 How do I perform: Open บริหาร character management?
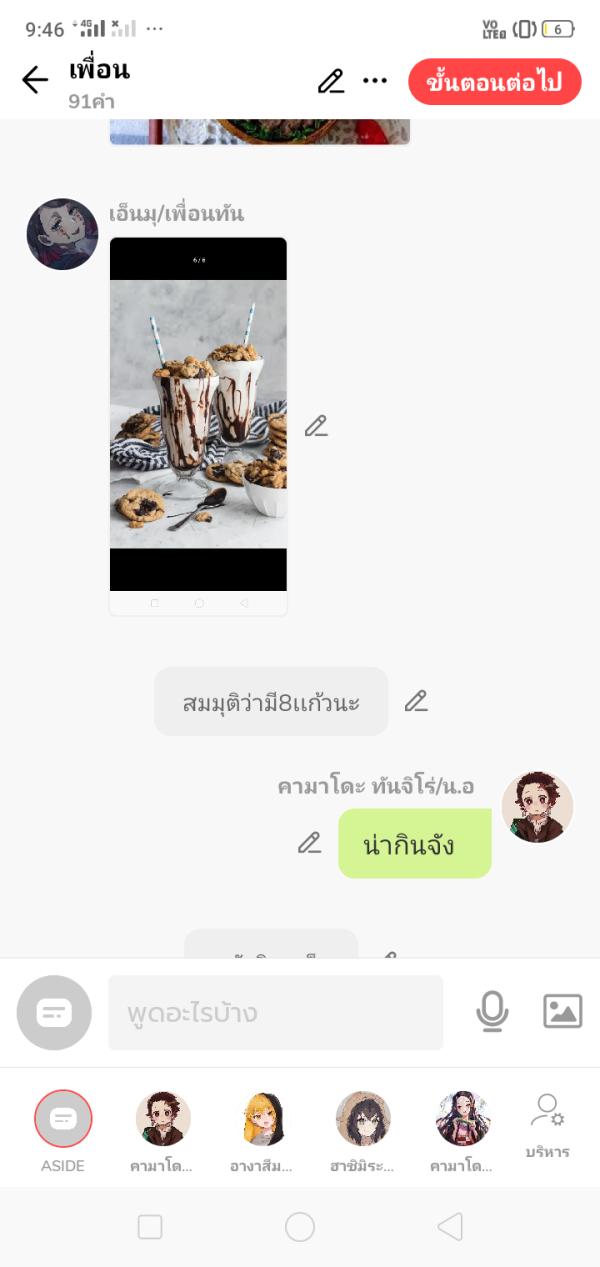point(547,1125)
